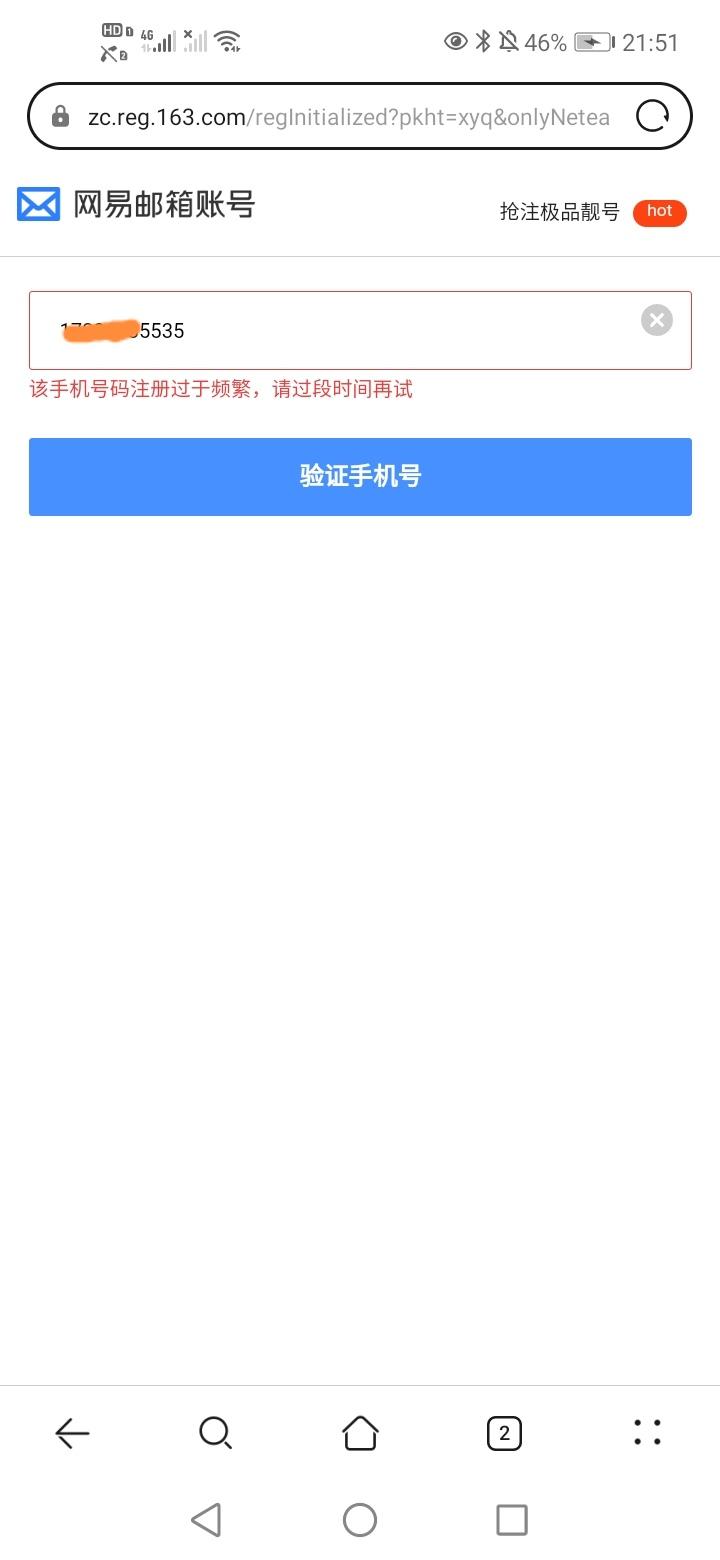Open the browser search icon

coord(215,1433)
